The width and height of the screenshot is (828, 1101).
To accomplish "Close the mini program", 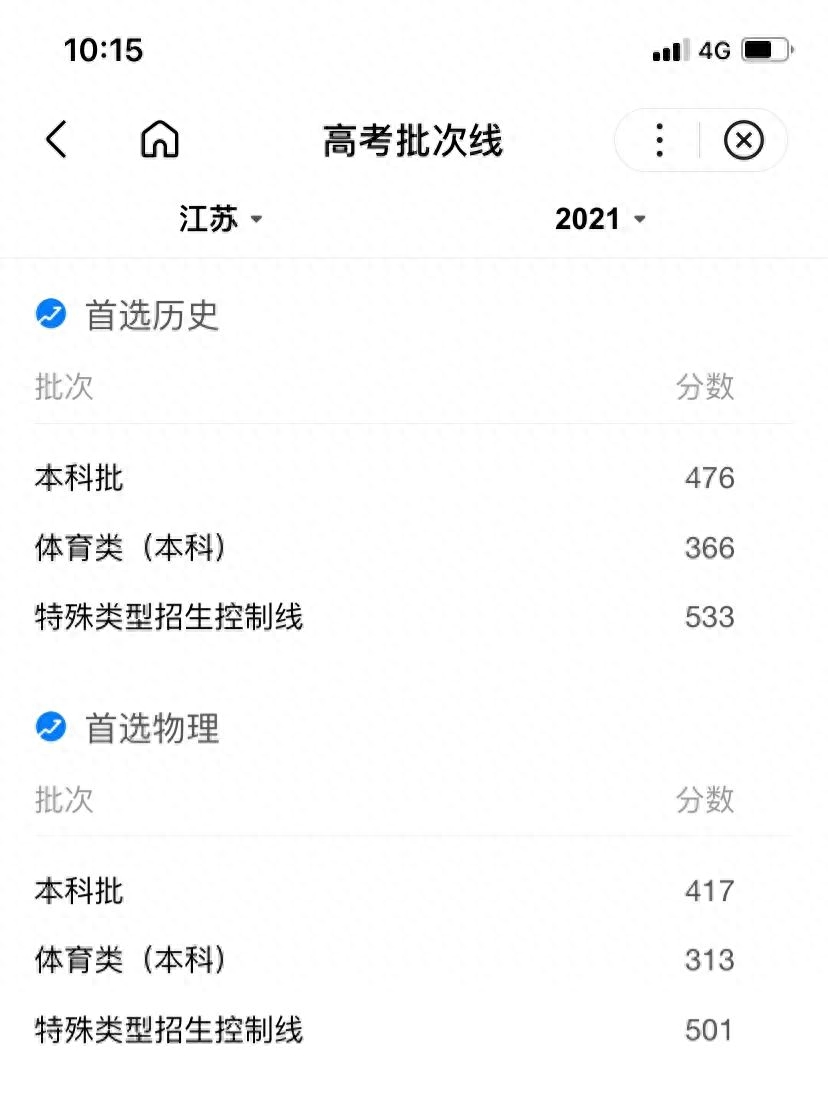I will 743,141.
